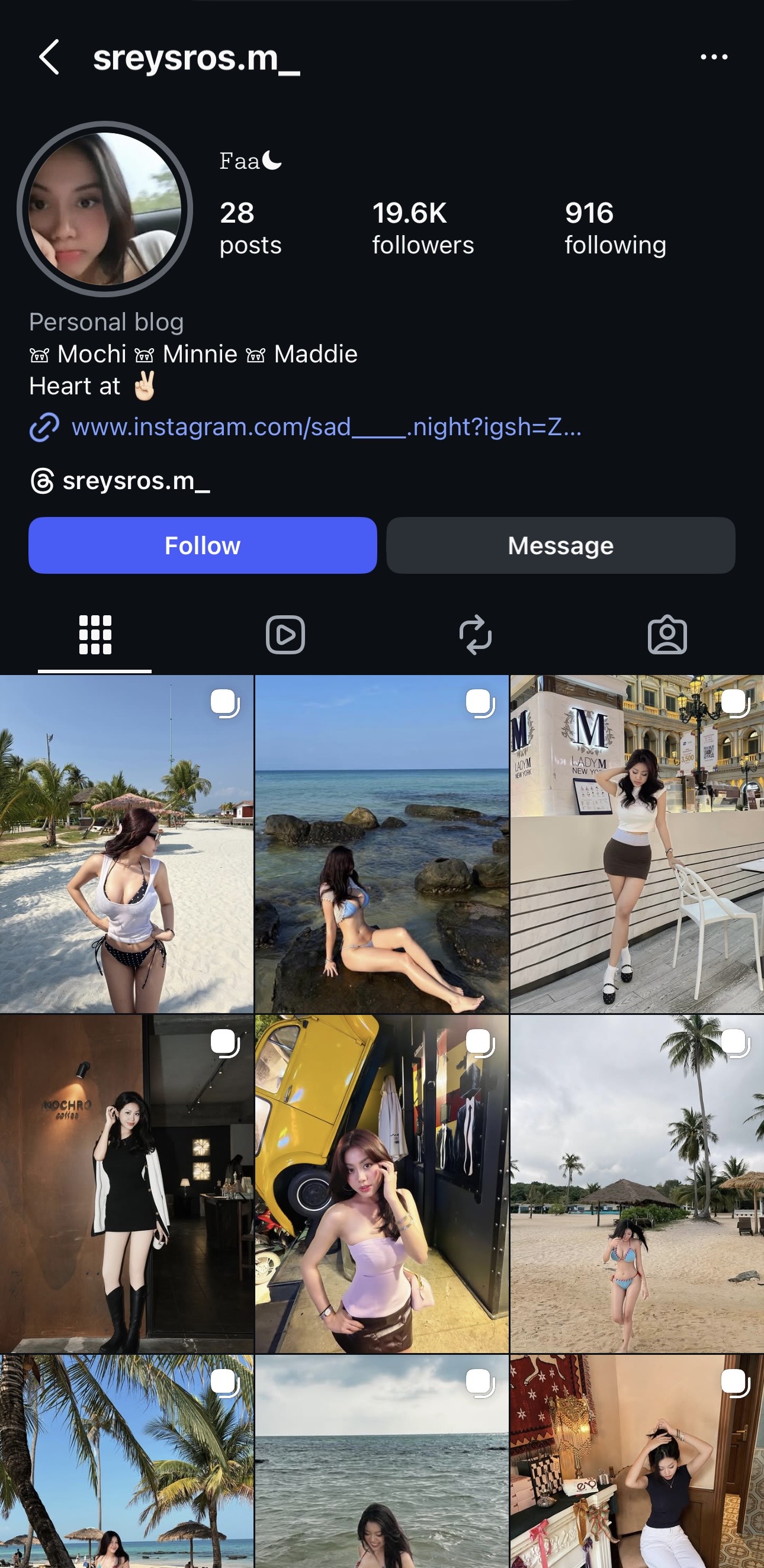The height and width of the screenshot is (1568, 764).
Task: Switch to the posts grid tab
Action: (95, 635)
